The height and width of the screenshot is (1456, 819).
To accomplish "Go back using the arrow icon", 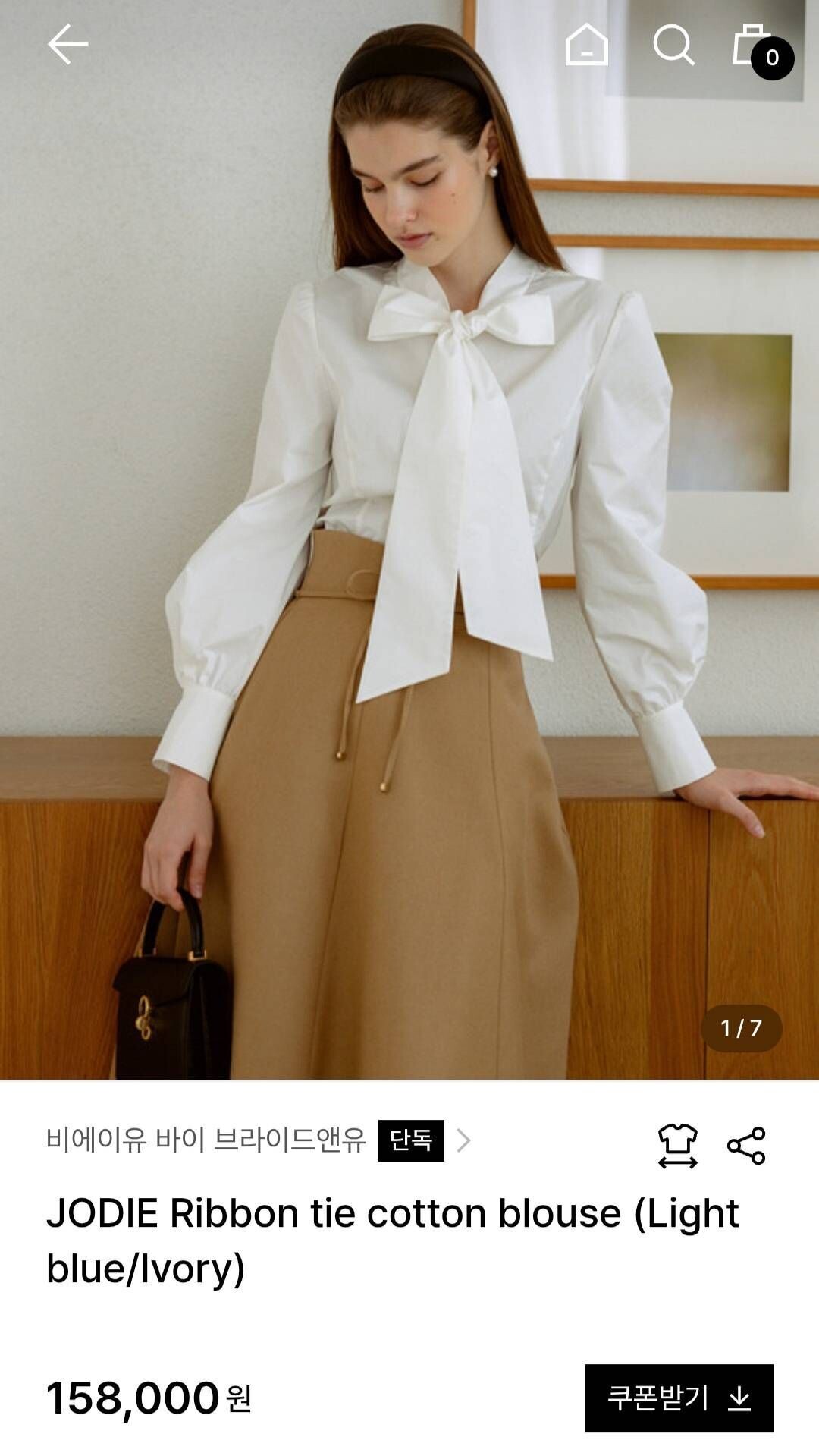I will [x=67, y=44].
